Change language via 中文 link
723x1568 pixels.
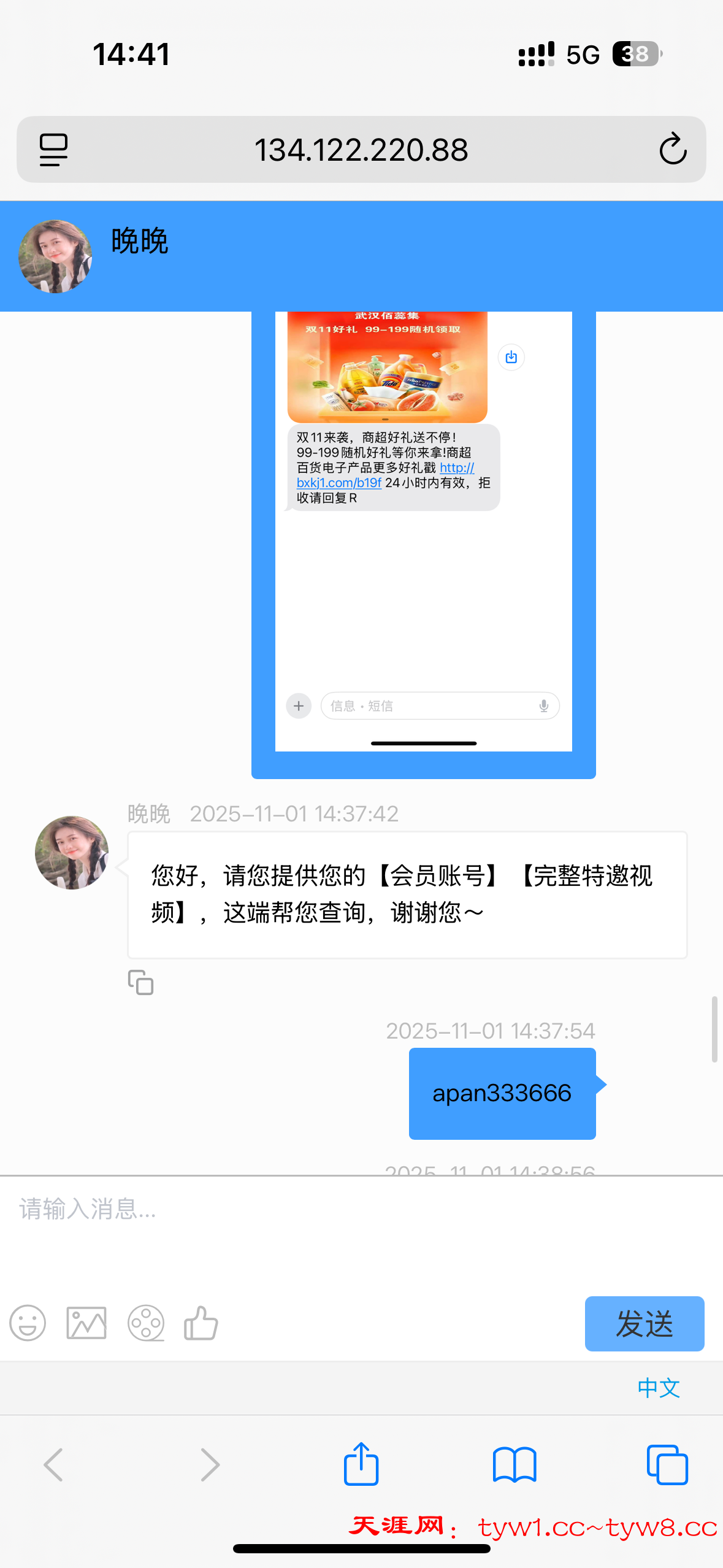(659, 1388)
